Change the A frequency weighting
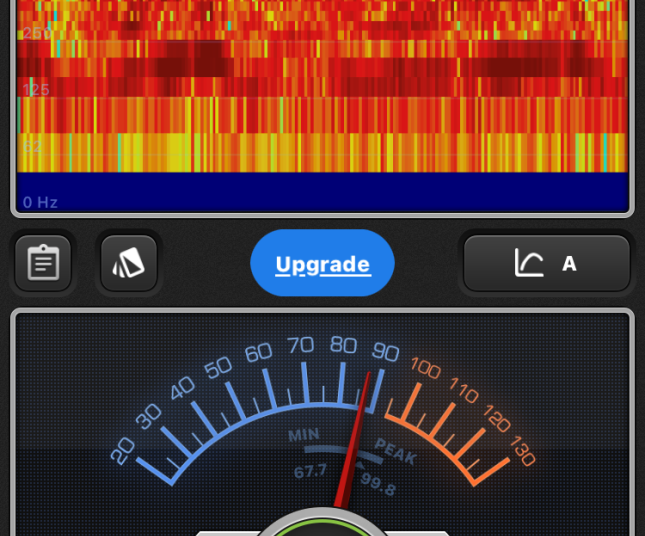This screenshot has width=645, height=536. (546, 264)
